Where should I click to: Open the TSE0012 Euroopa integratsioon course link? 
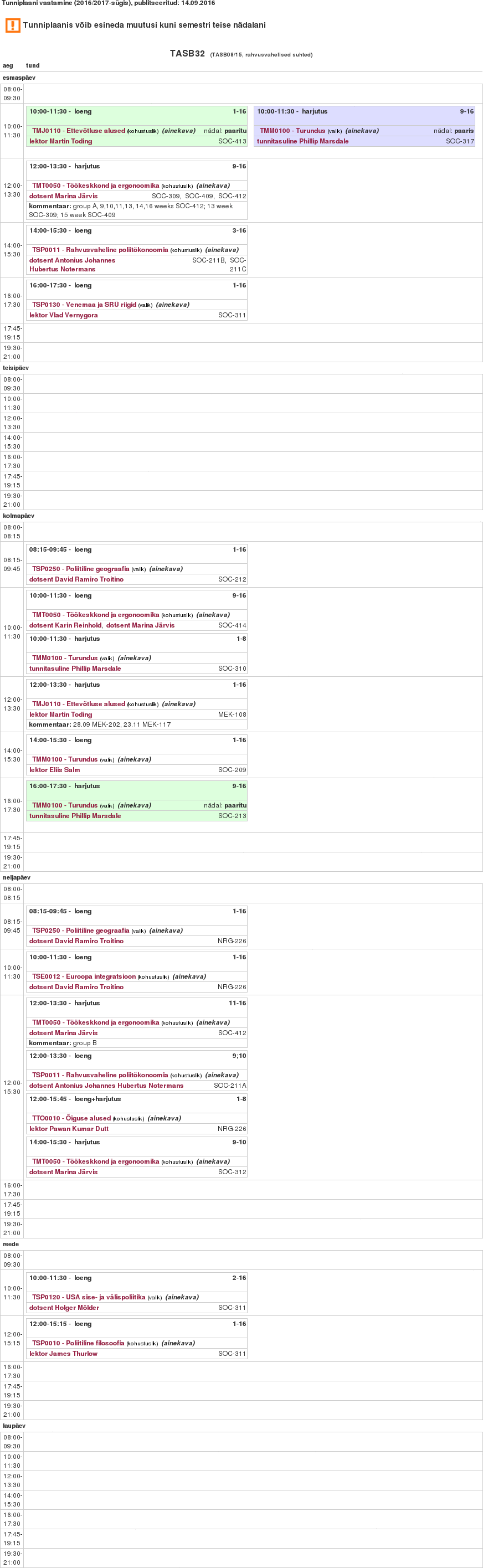click(x=84, y=976)
